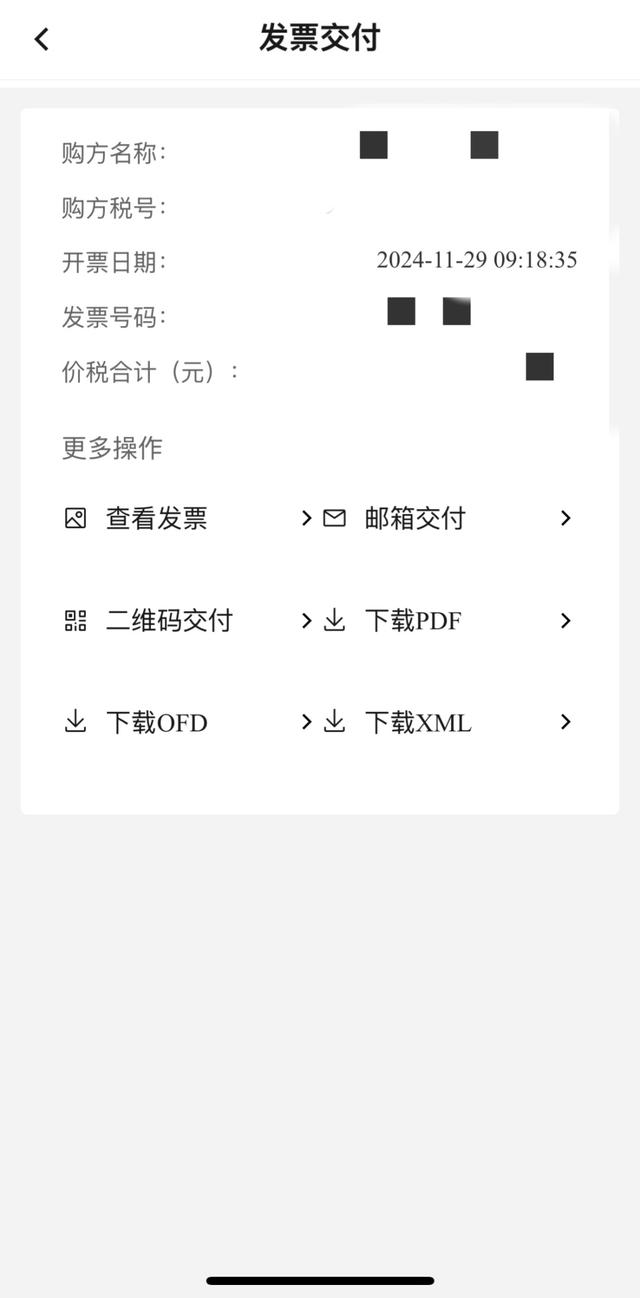Viewport: 640px width, 1298px height.
Task: Download the invoice as OFD
Action: pyautogui.click(x=188, y=722)
